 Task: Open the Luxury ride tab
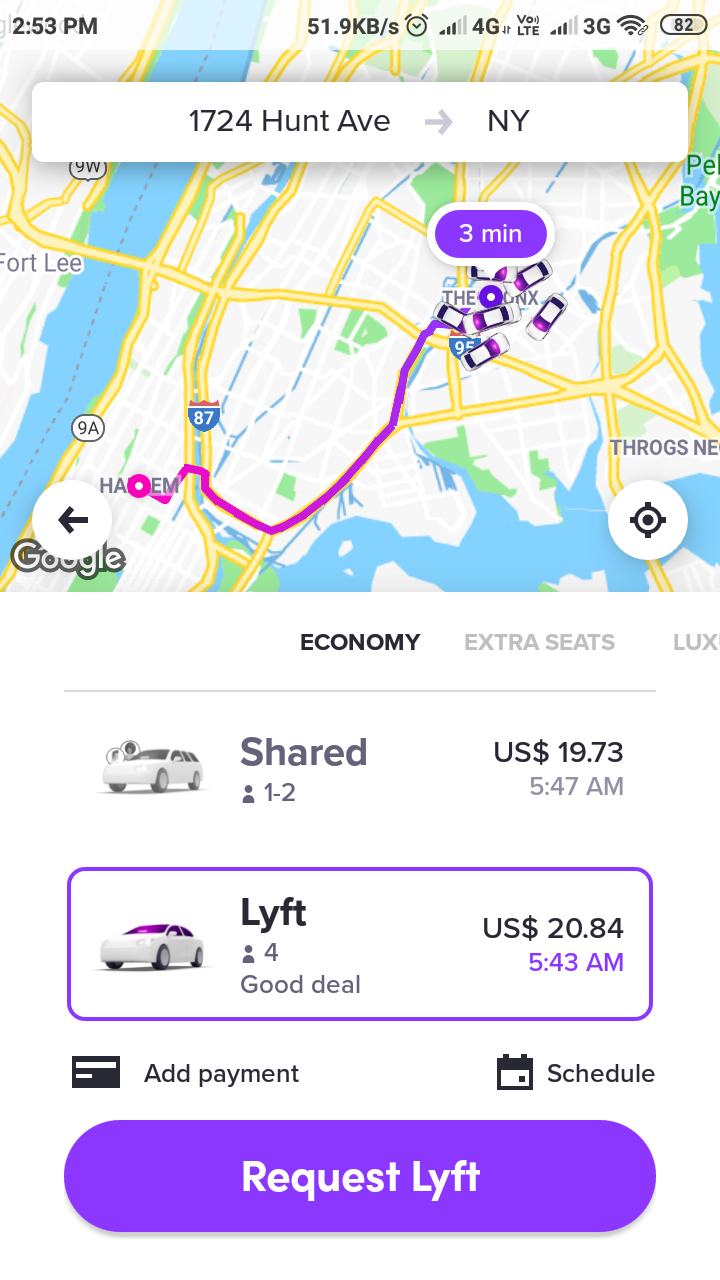[x=696, y=642]
